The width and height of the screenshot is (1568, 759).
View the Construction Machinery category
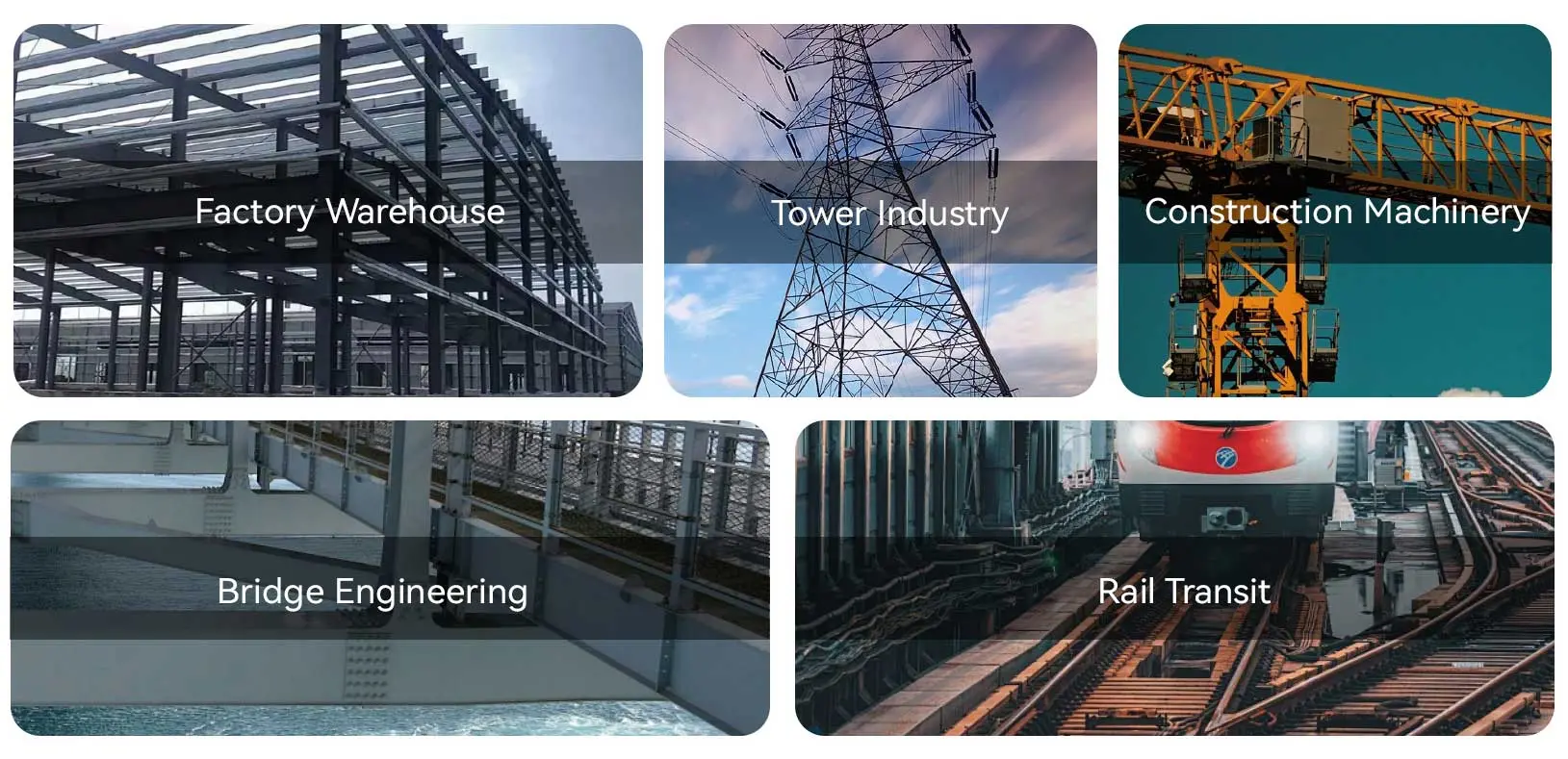click(1334, 211)
